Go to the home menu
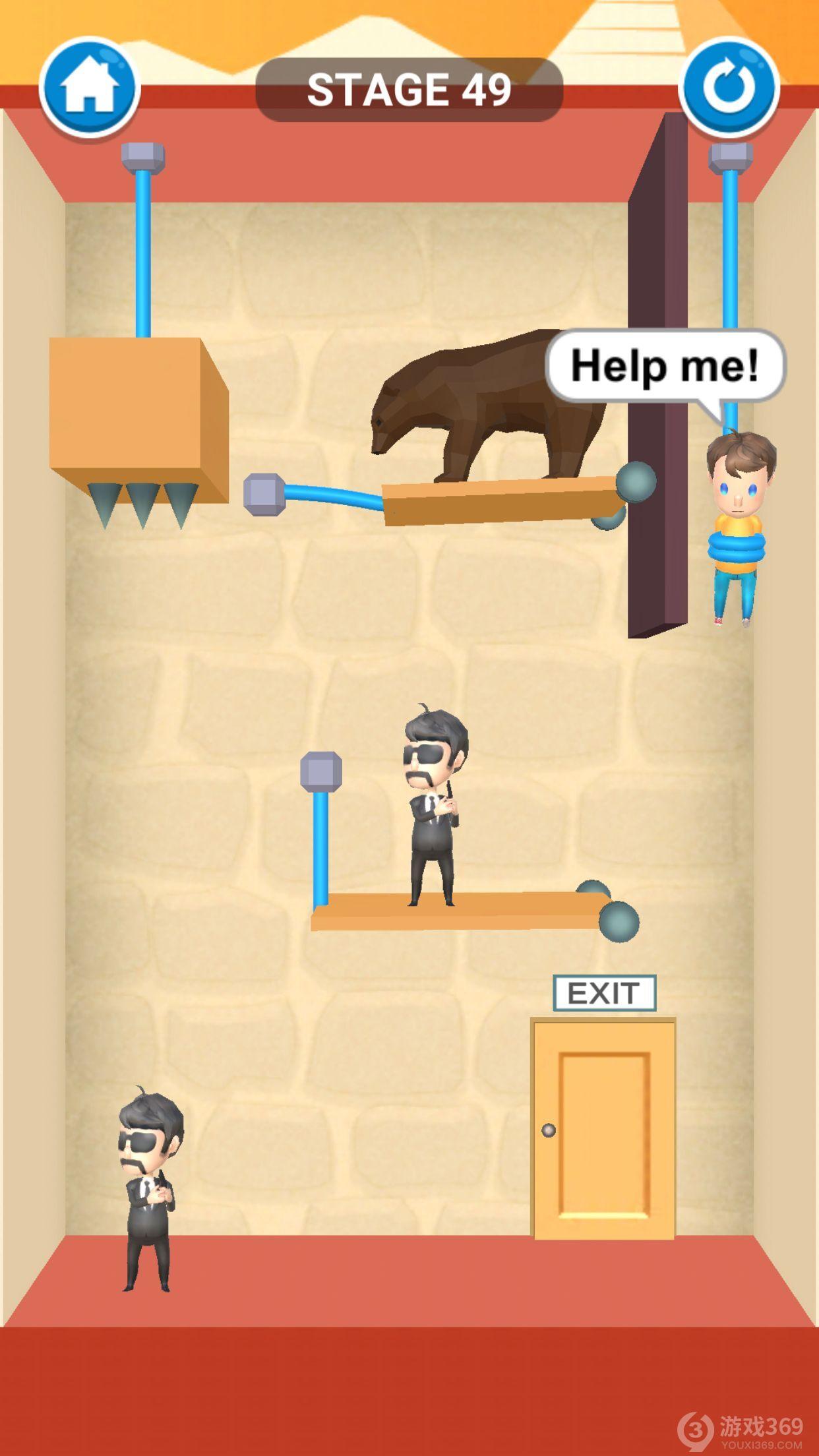 89,88
